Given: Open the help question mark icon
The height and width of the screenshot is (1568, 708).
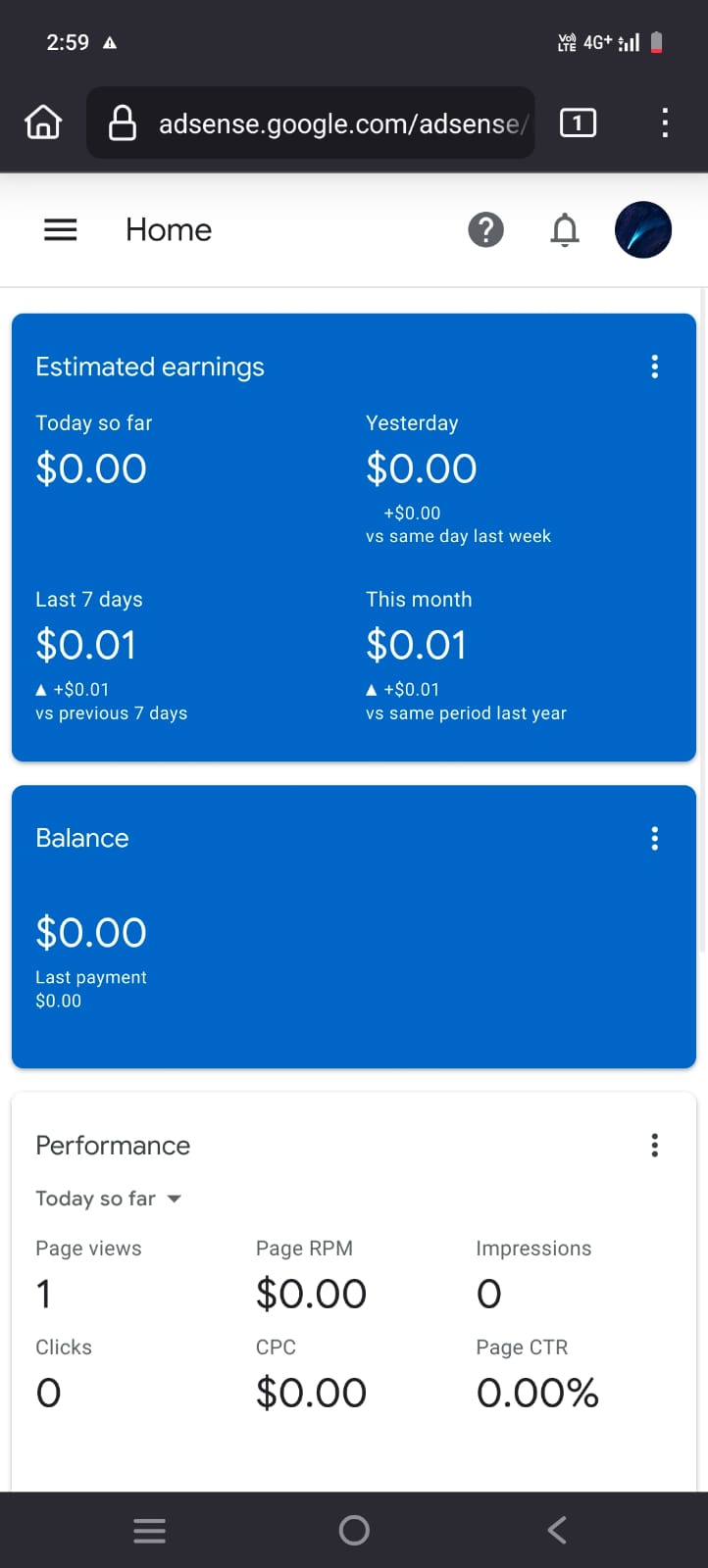Looking at the screenshot, I should click(x=485, y=229).
